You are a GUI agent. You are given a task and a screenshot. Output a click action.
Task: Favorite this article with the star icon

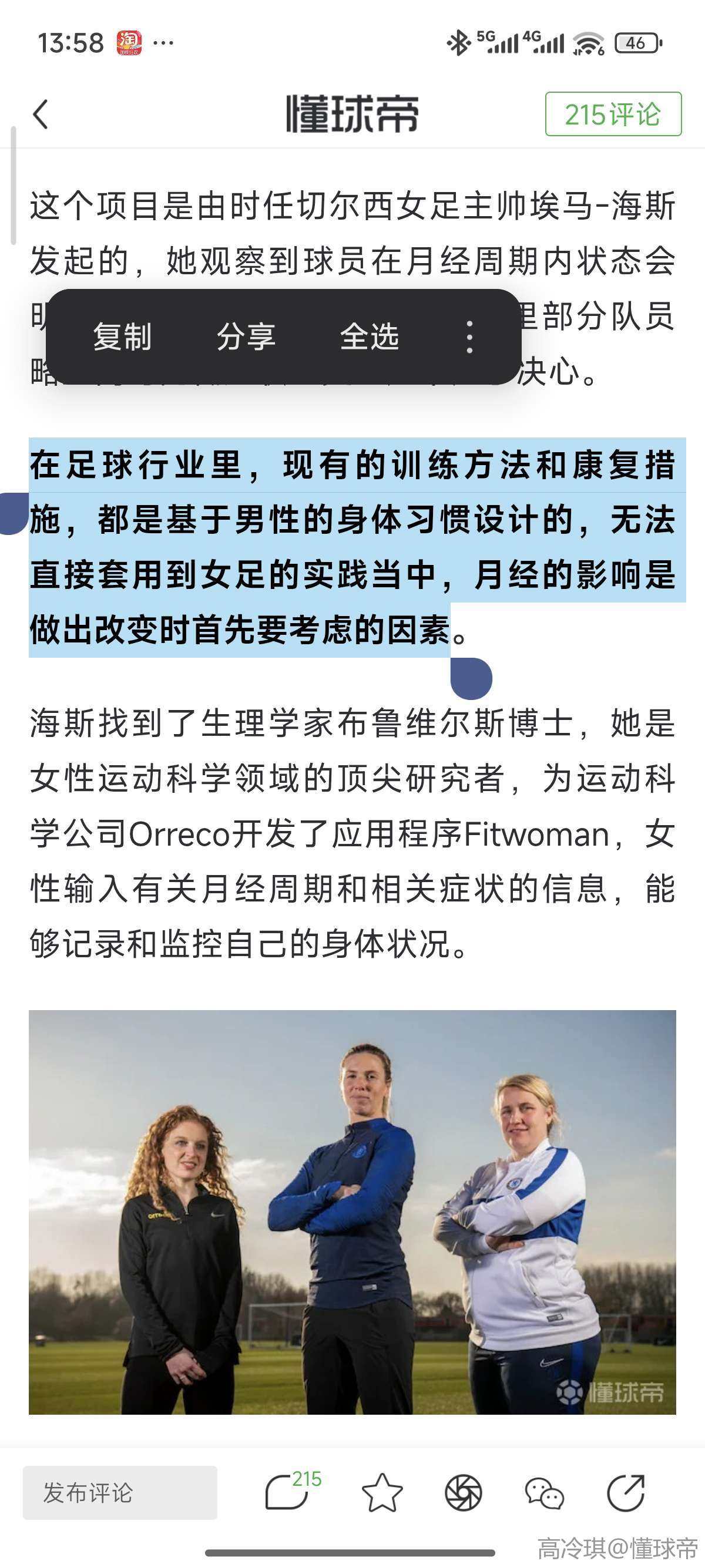(x=382, y=1492)
